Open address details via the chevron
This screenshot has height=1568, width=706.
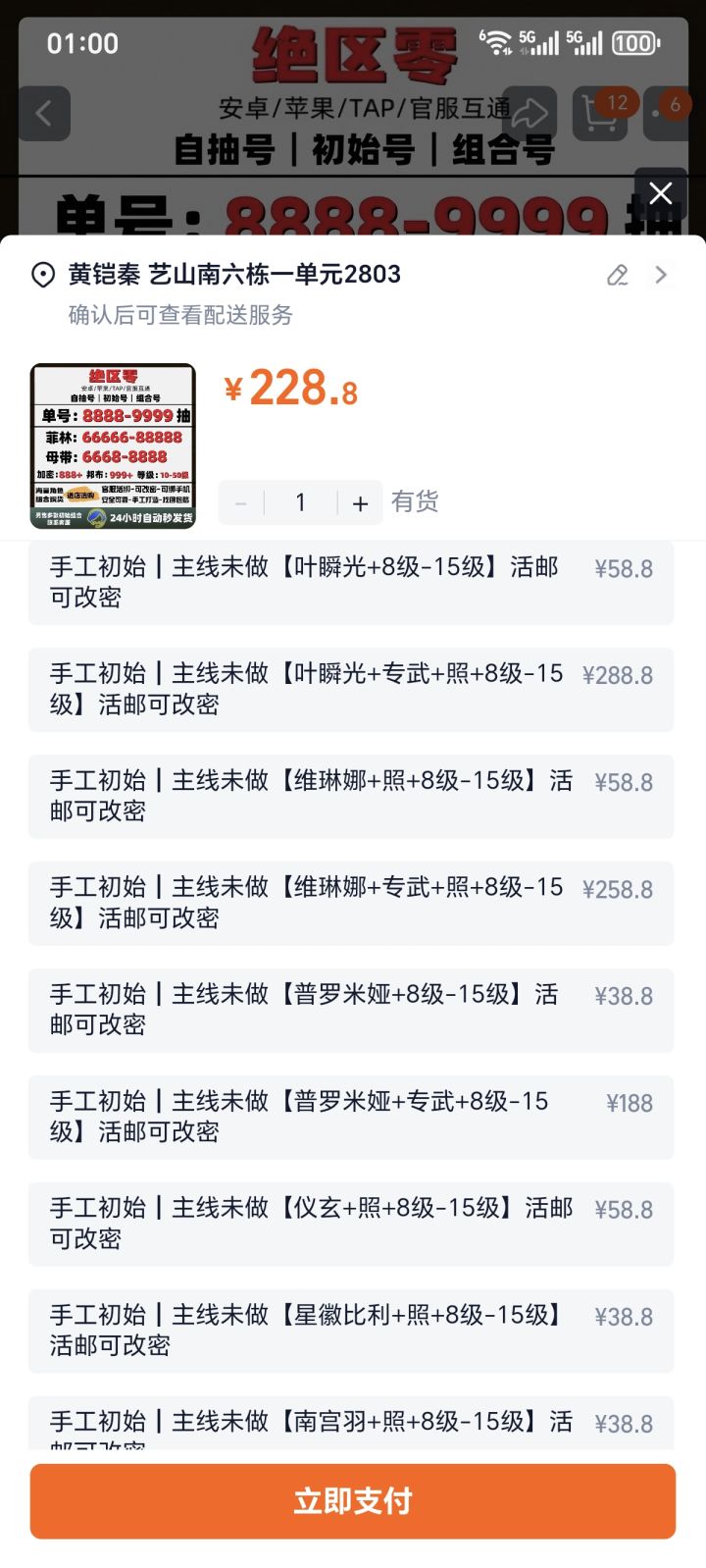coord(661,275)
